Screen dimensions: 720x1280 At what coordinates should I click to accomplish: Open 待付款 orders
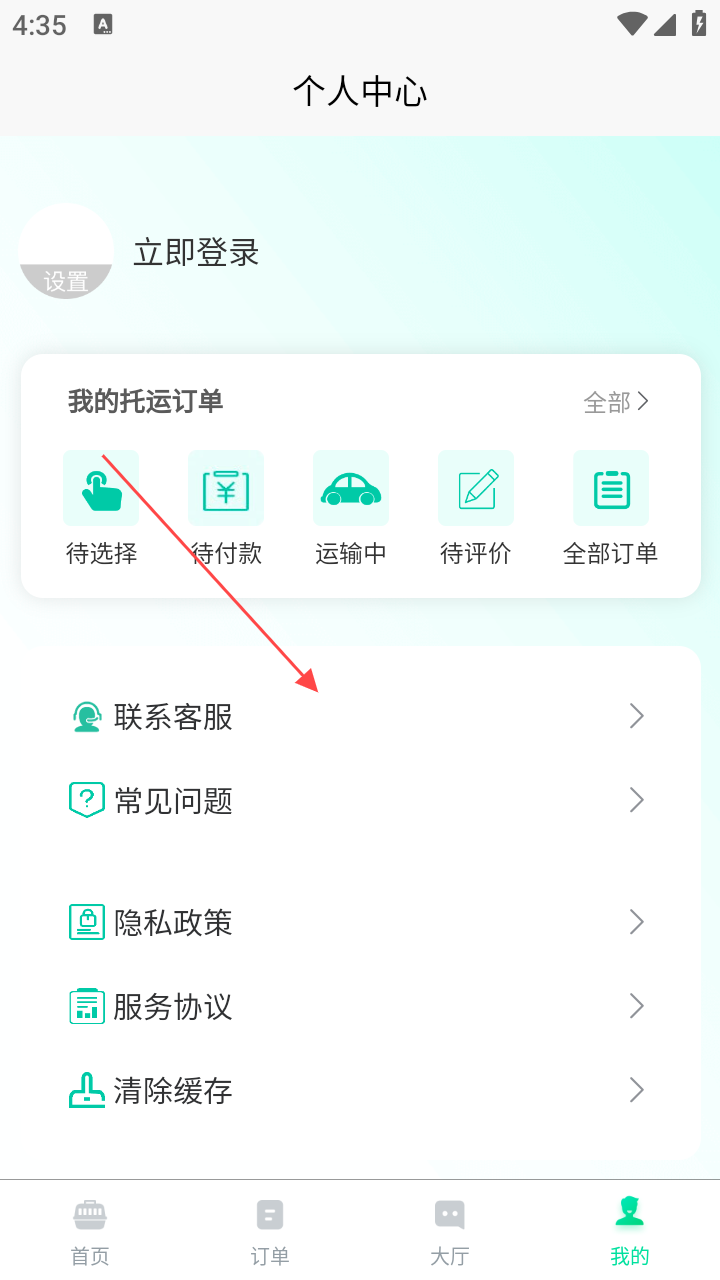(x=226, y=508)
